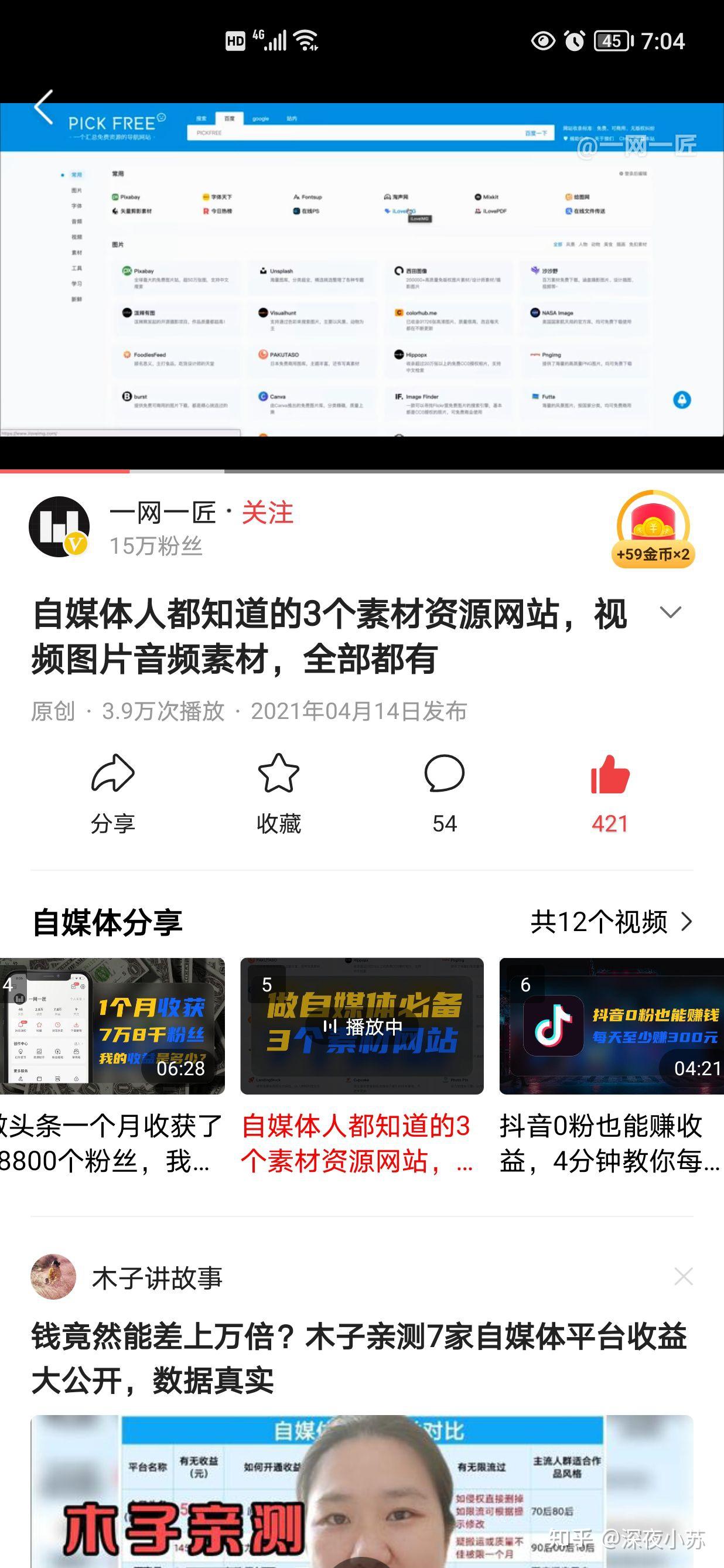Dismiss the 木子讲故事 recommendation

tap(683, 1276)
